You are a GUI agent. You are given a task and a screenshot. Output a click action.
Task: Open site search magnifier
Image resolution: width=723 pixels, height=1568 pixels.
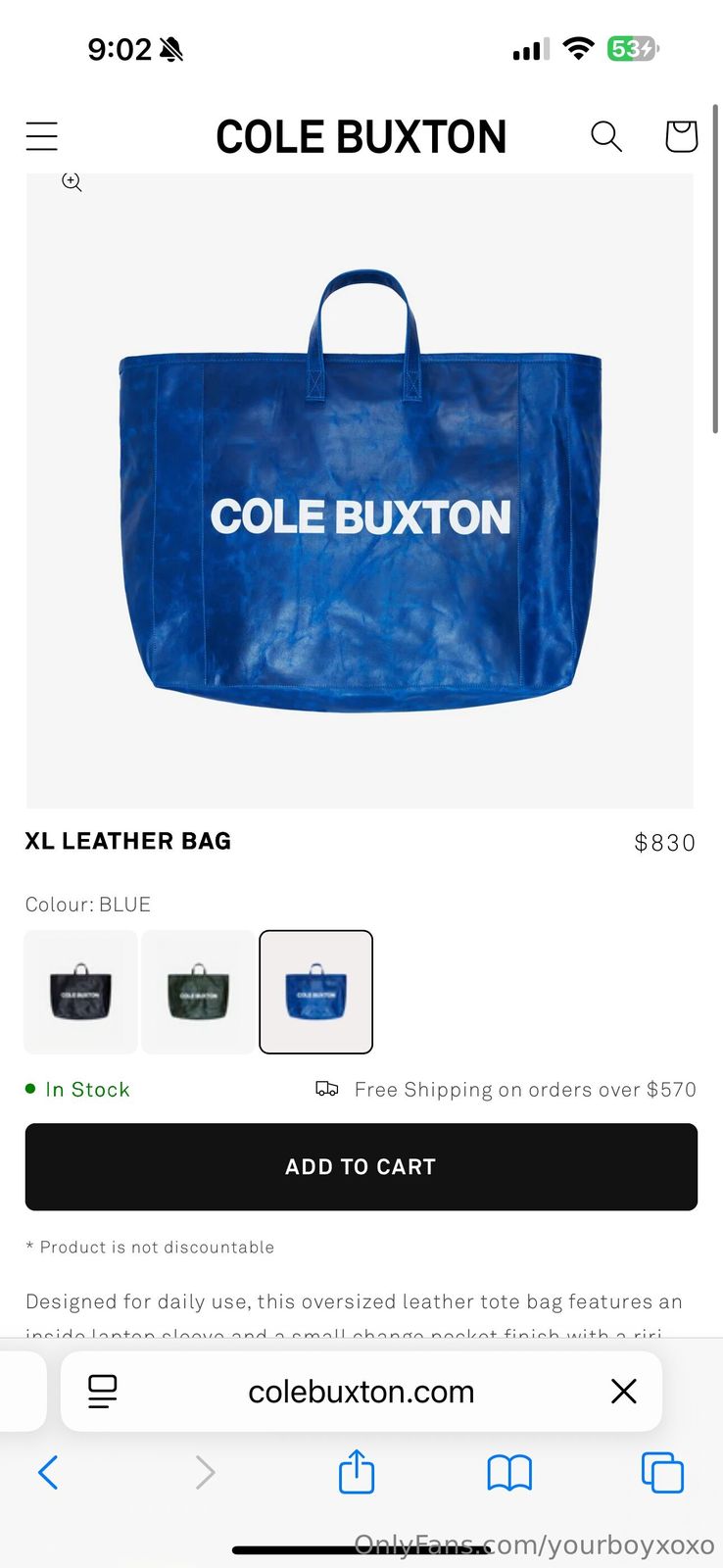tap(606, 136)
